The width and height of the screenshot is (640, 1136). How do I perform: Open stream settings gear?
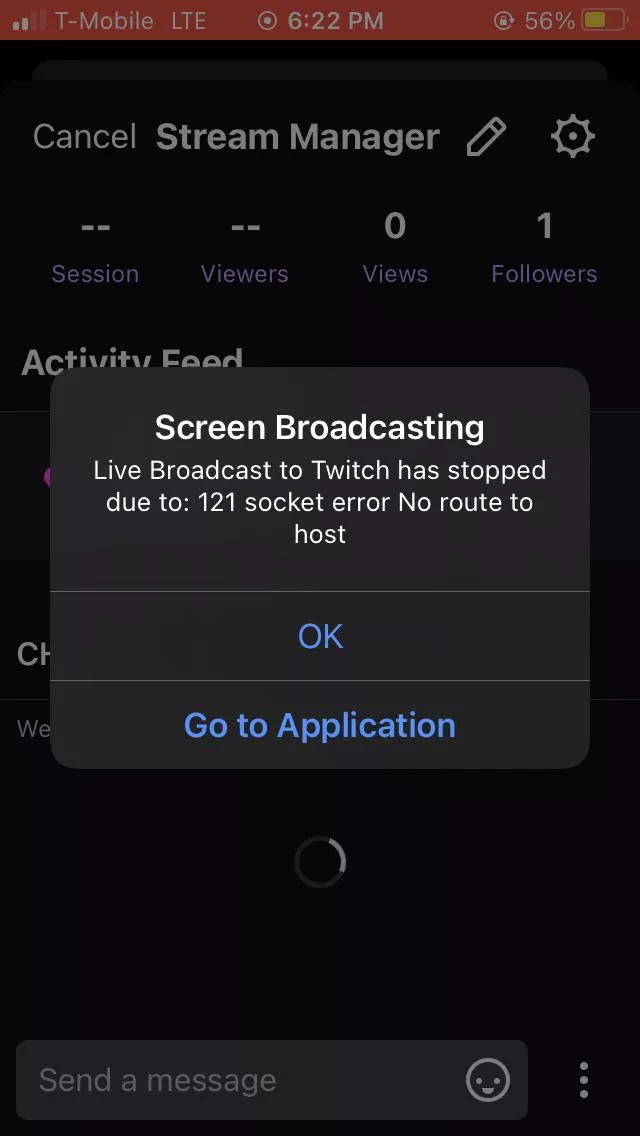(573, 137)
